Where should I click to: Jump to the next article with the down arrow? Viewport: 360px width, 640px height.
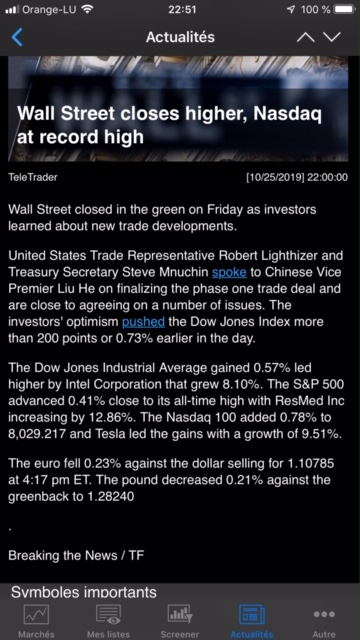click(332, 38)
